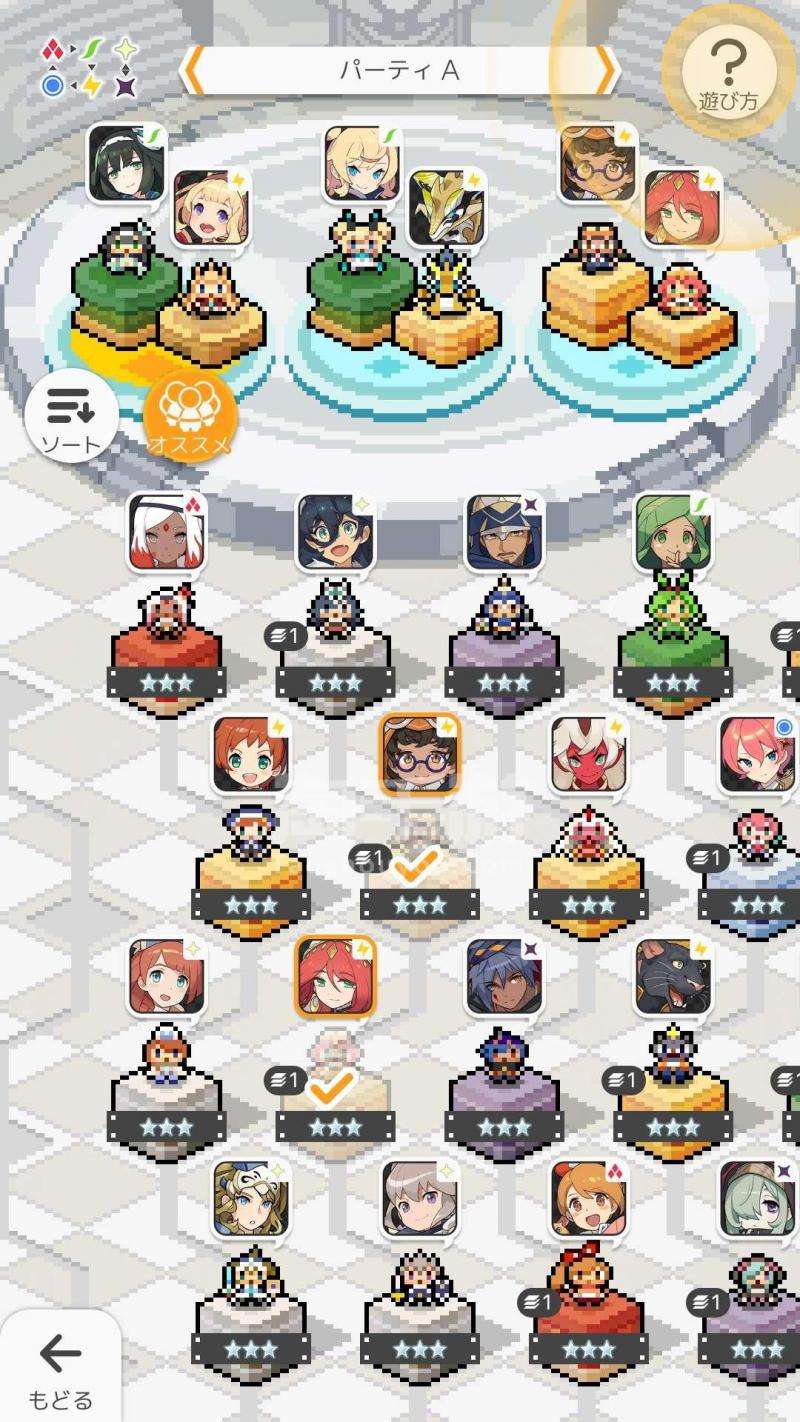This screenshot has height=1422, width=800.
Task: Open the ソート sort options
Action: tap(71, 418)
